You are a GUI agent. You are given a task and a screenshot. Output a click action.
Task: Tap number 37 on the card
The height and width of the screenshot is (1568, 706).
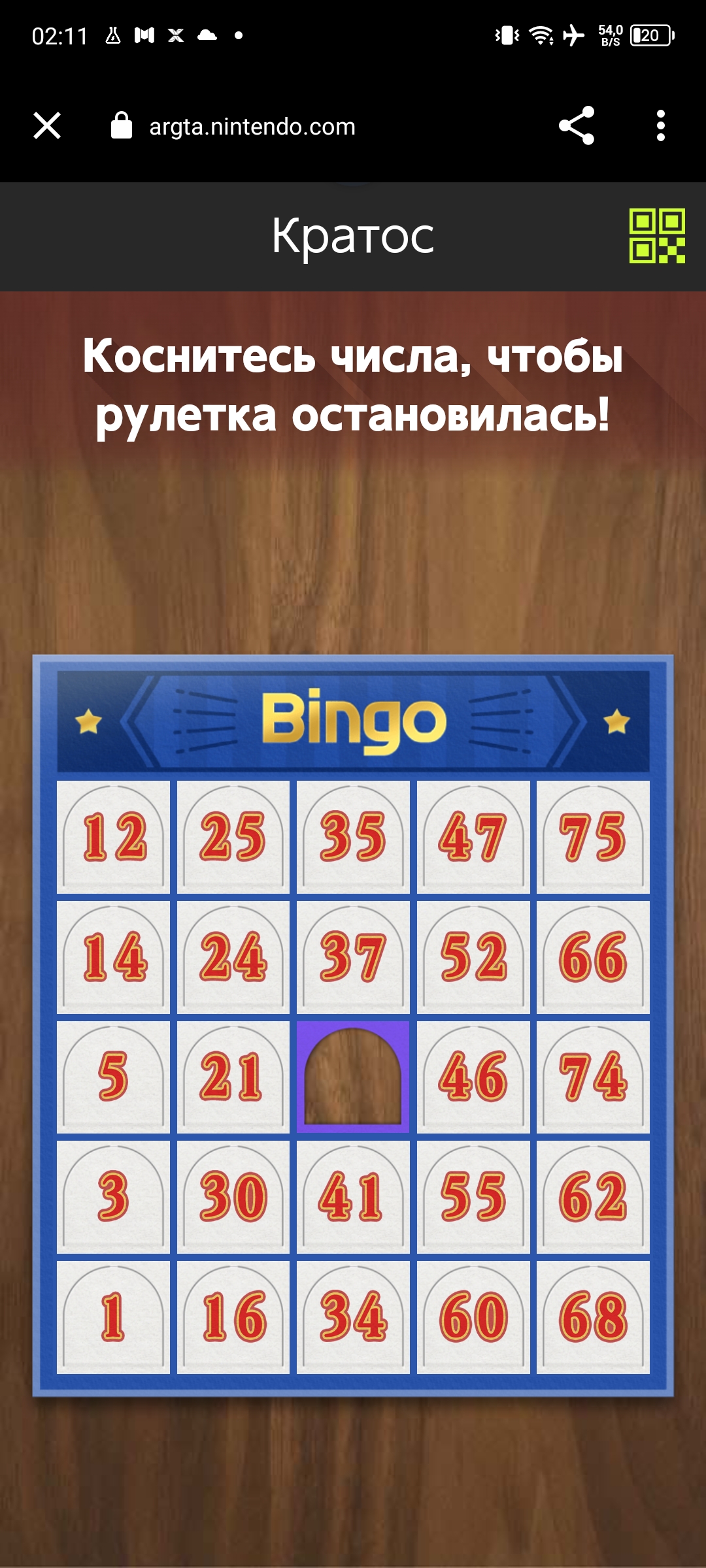(353, 957)
